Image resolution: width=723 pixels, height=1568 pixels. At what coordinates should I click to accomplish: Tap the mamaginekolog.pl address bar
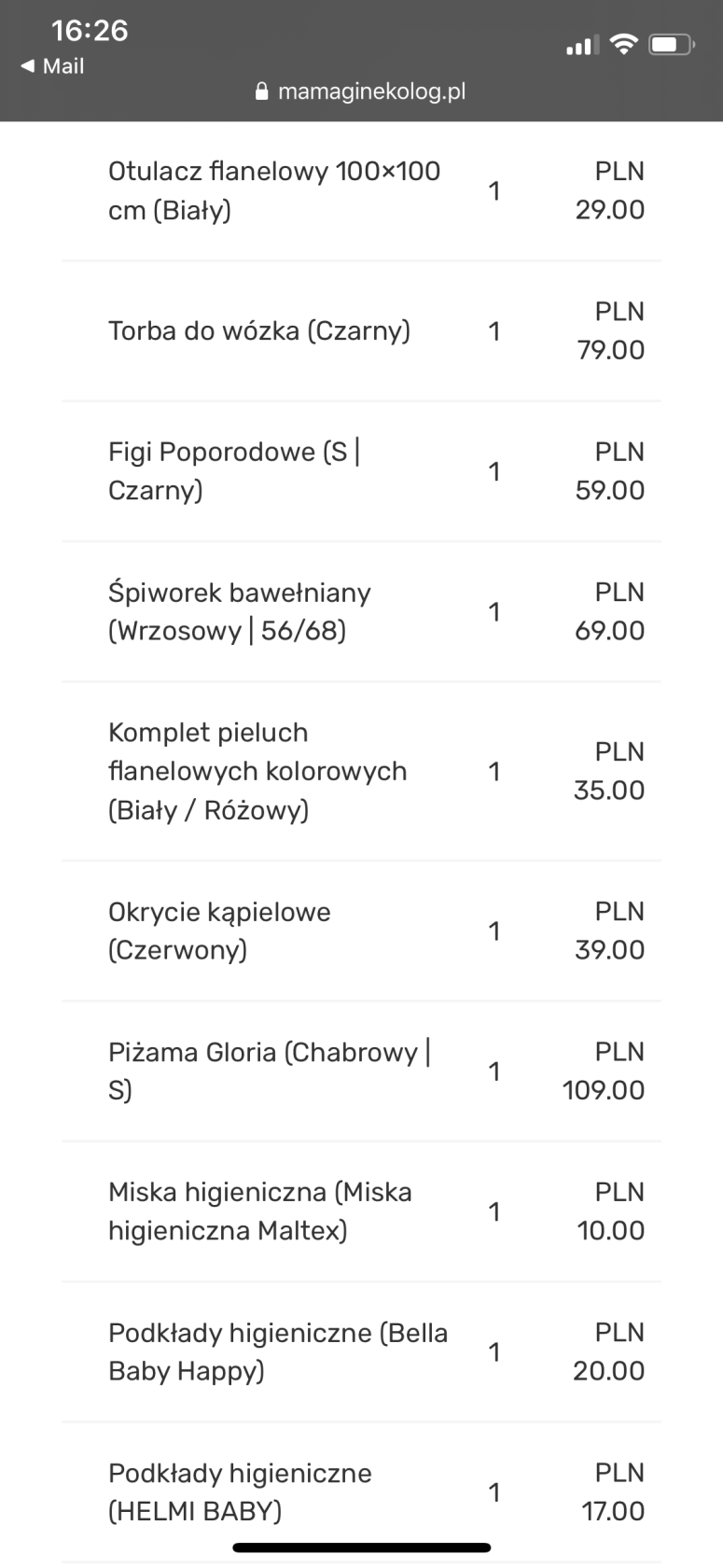click(361, 91)
